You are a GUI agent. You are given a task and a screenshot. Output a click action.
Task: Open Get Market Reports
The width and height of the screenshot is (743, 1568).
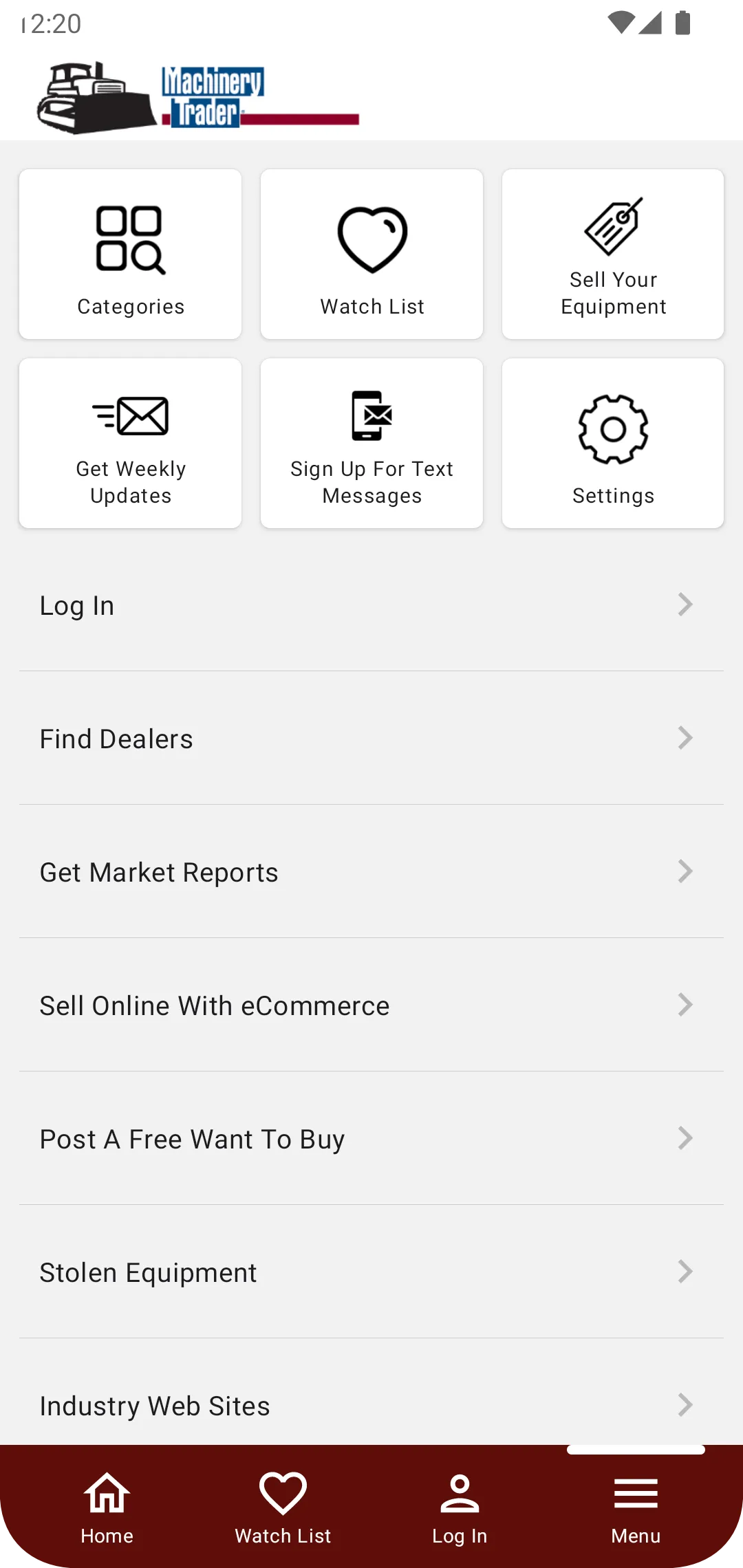[x=371, y=871]
